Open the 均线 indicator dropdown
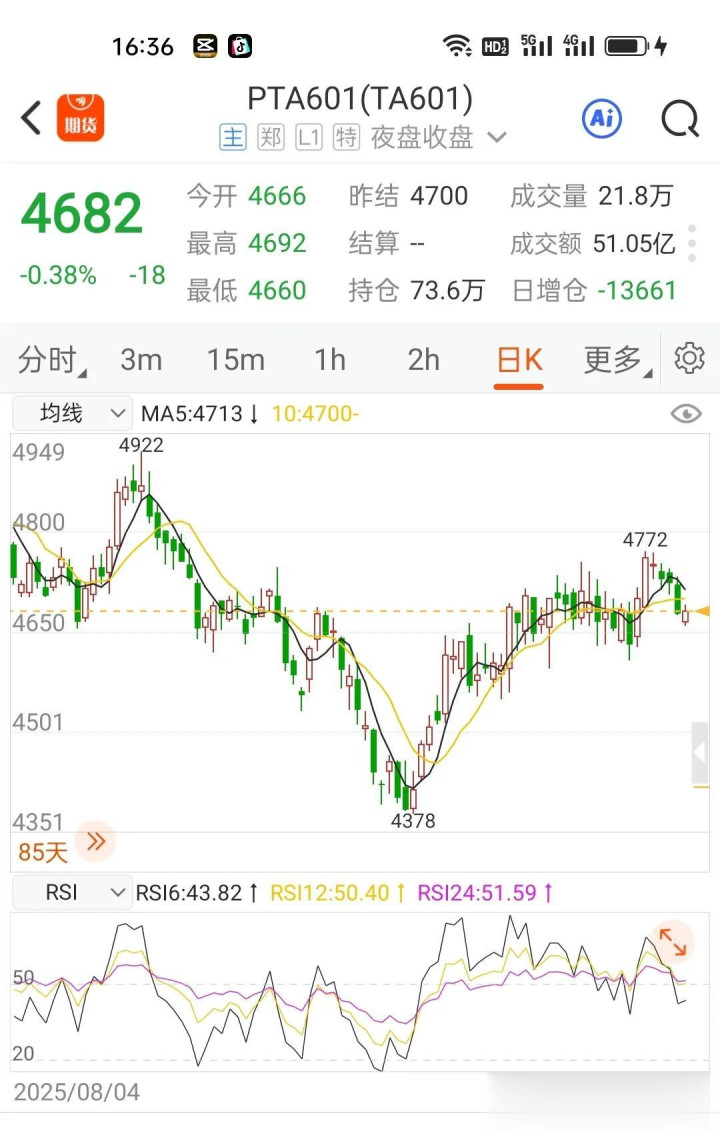The height and width of the screenshot is (1135, 720). point(72,413)
